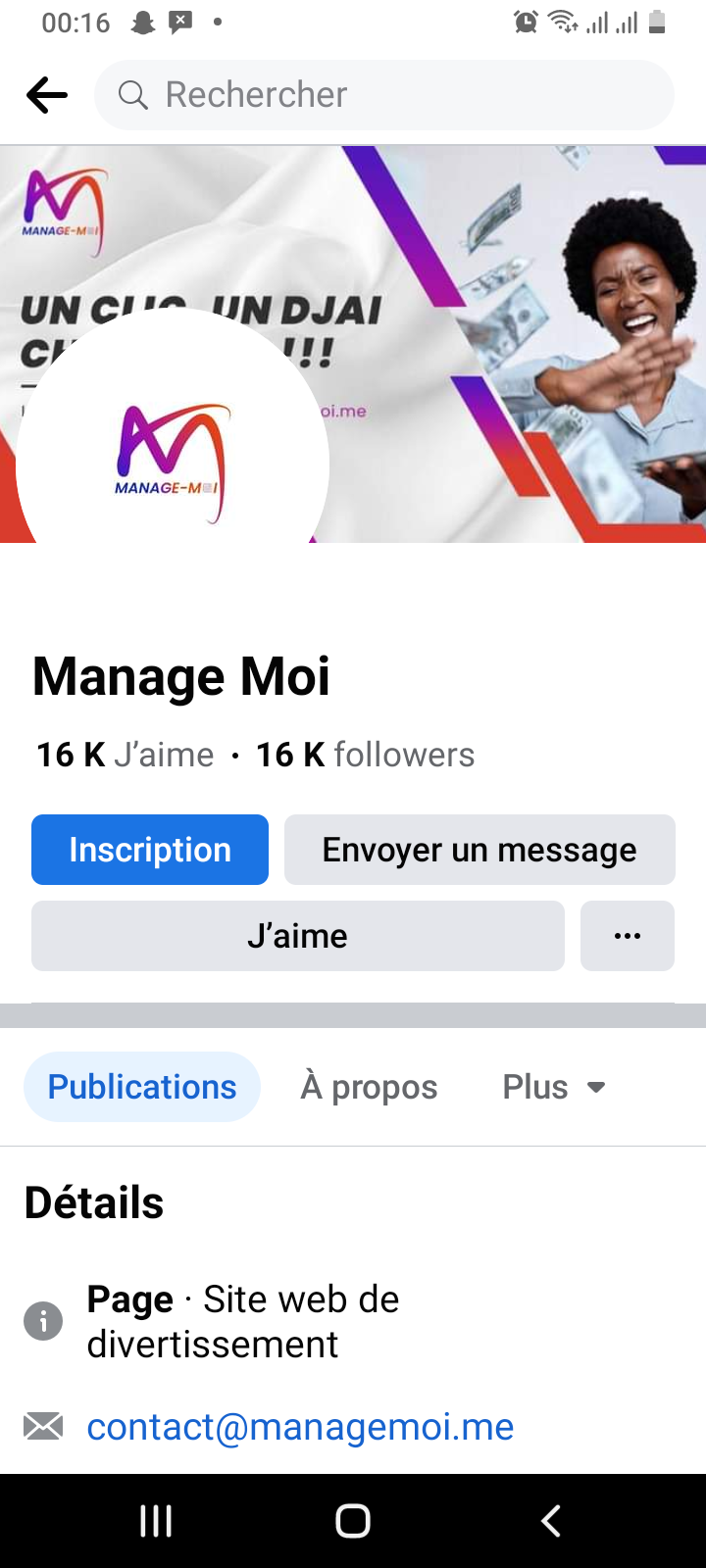Tap the Rechercher search field
The image size is (706, 1568).
click(384, 95)
